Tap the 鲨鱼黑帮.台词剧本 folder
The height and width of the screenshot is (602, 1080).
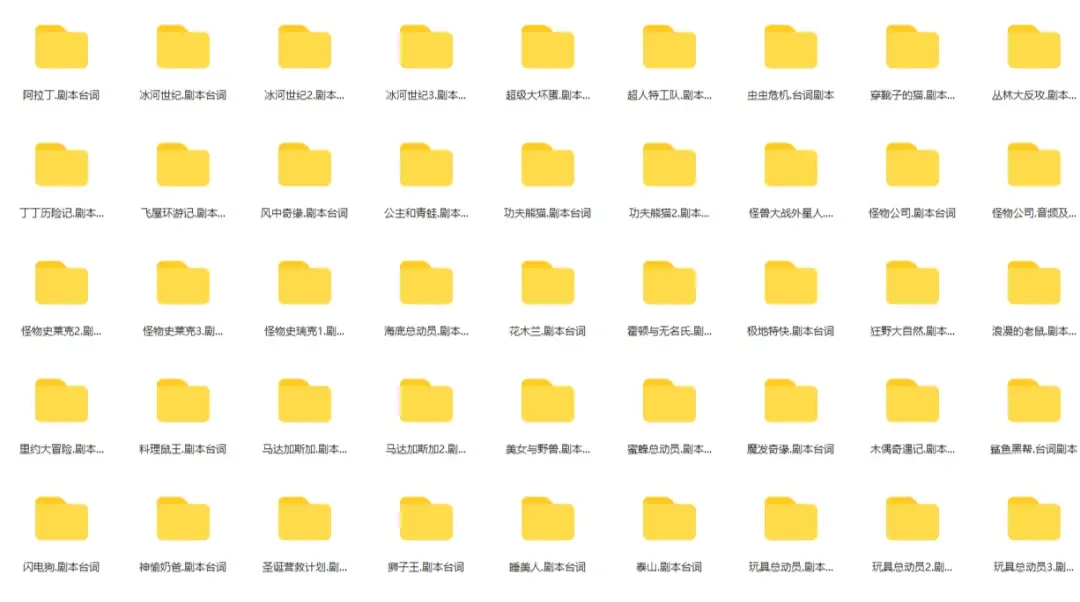(1034, 402)
